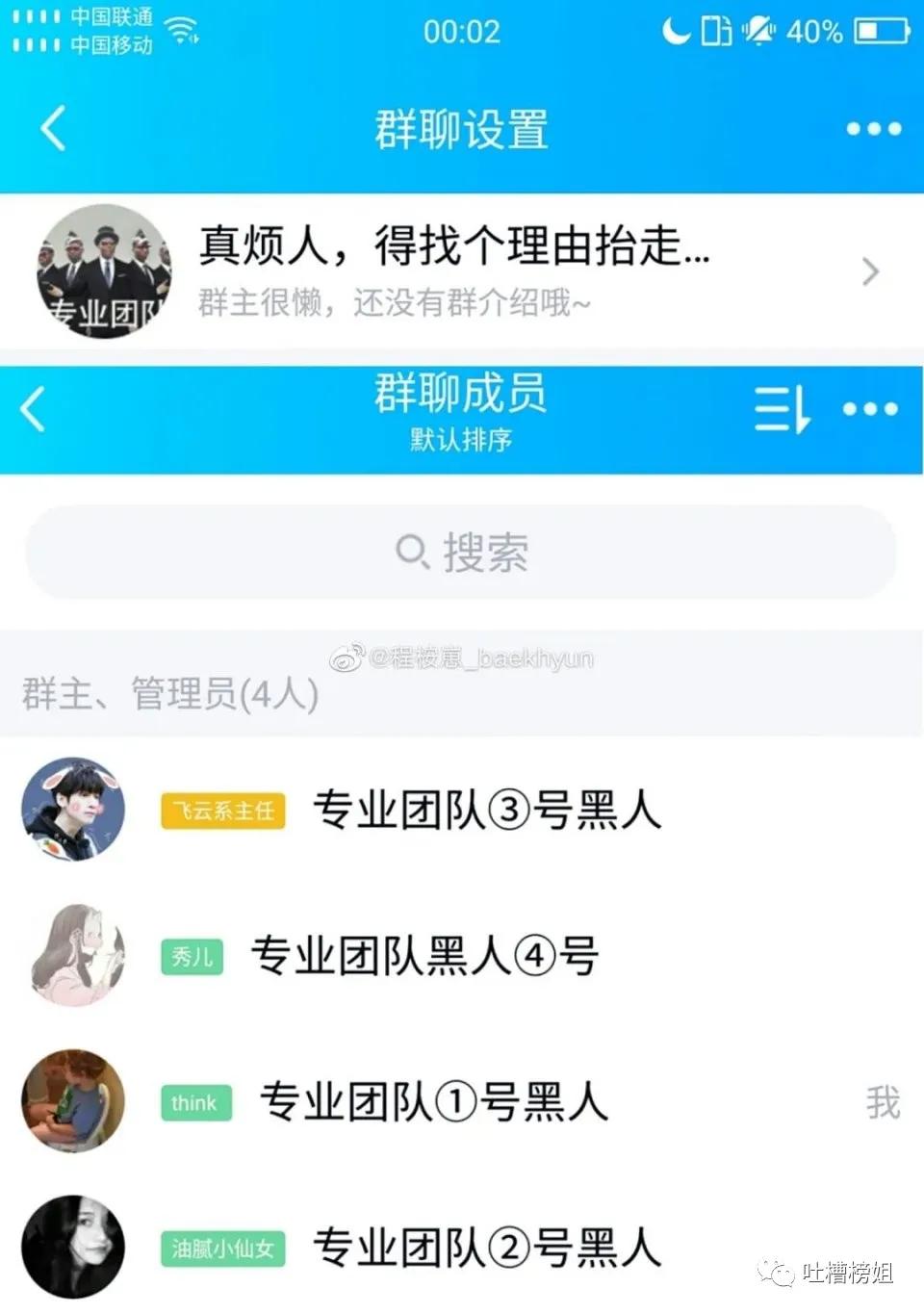Tap the green 秀儿 tag
The width and height of the screenshot is (924, 1314).
tap(191, 958)
